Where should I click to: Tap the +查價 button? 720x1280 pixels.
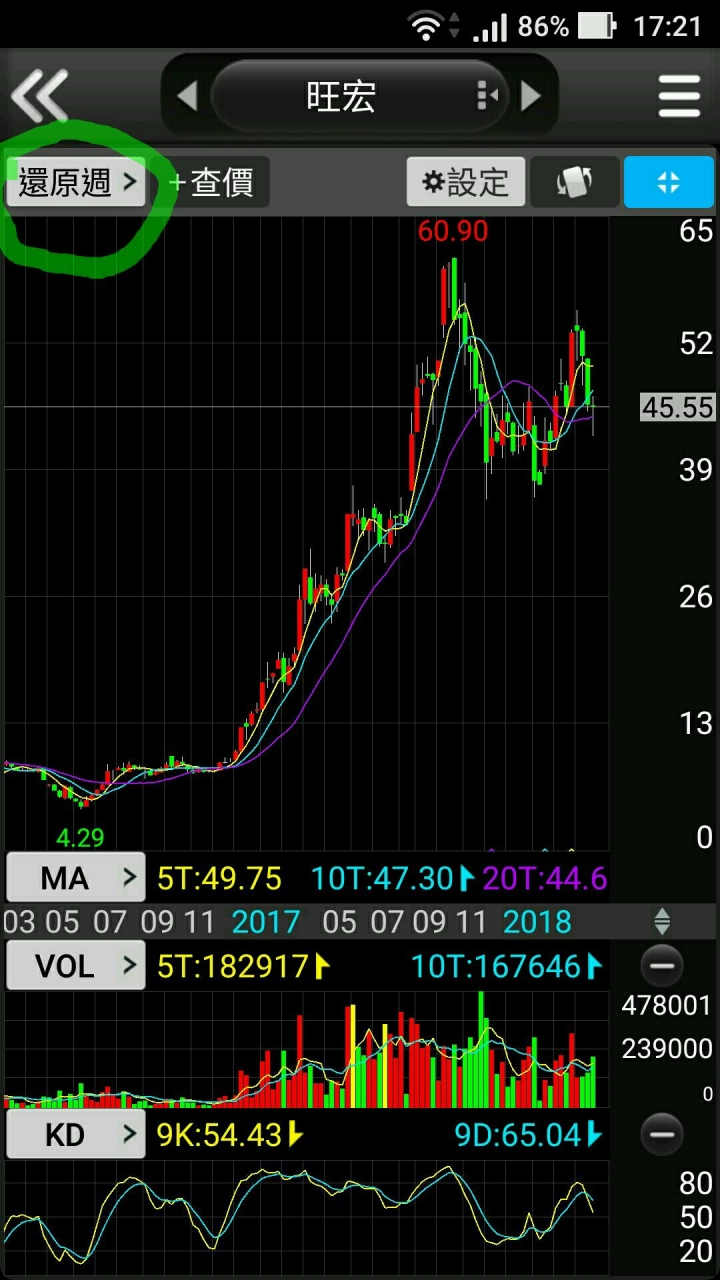tap(211, 182)
